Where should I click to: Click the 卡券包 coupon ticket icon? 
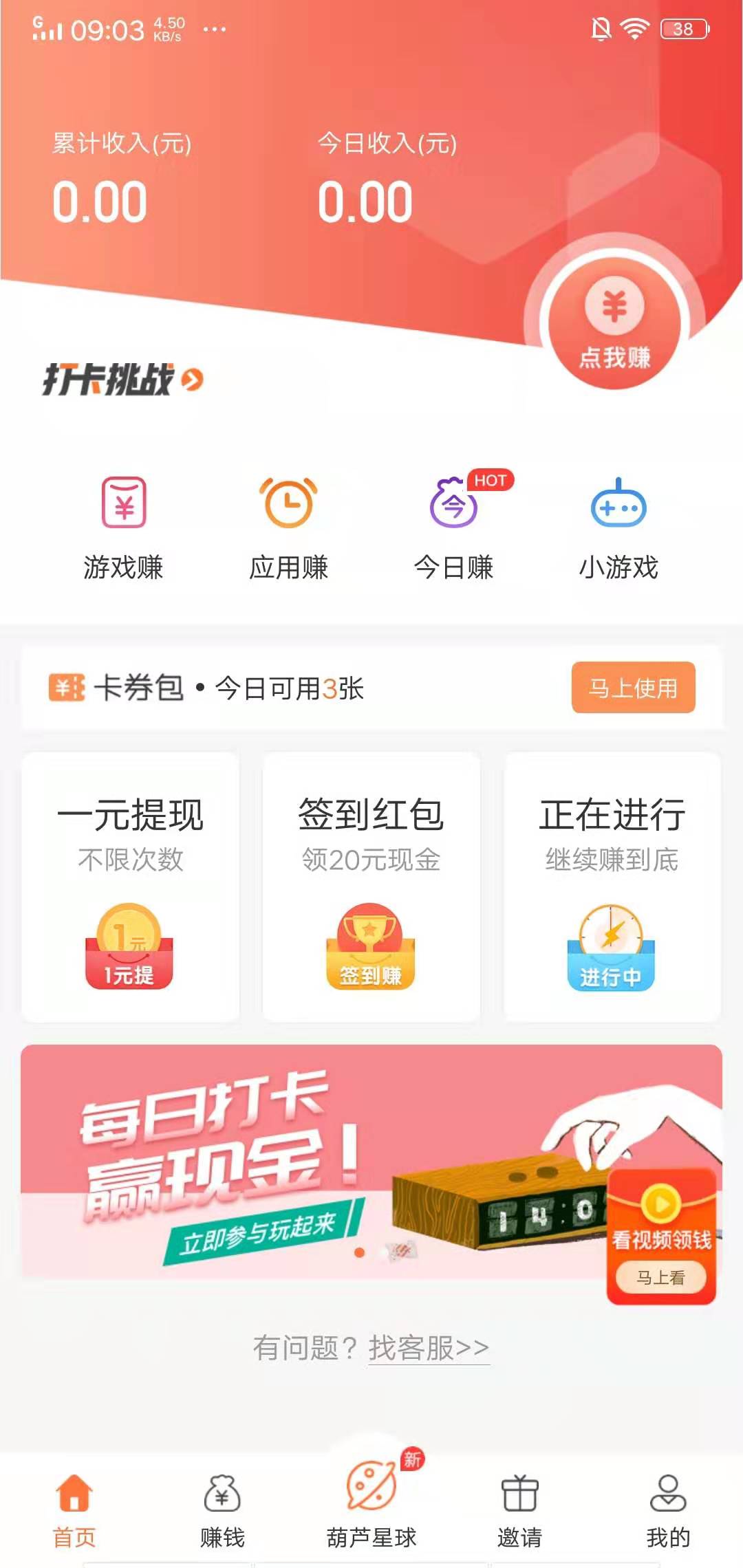[65, 686]
